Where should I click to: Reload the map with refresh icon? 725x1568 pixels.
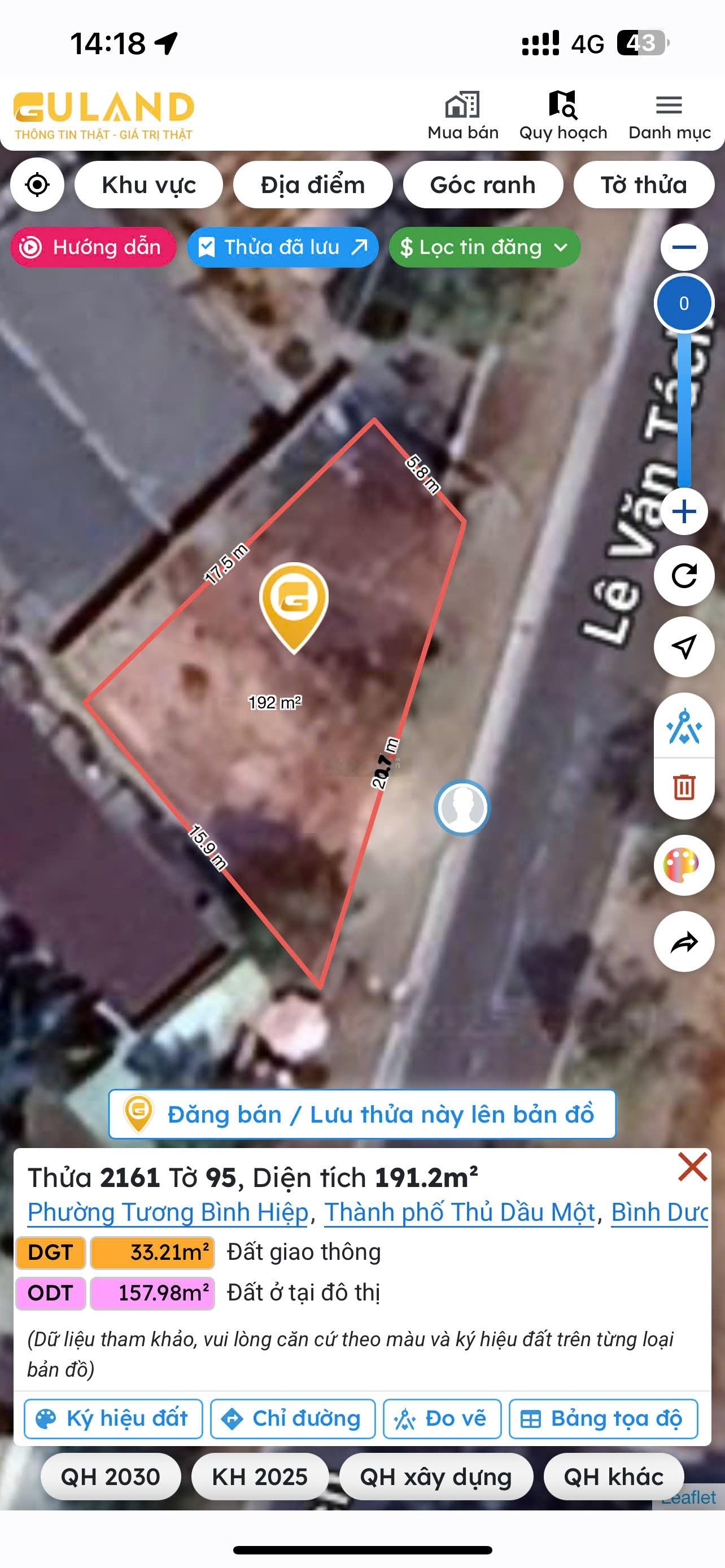click(x=684, y=575)
